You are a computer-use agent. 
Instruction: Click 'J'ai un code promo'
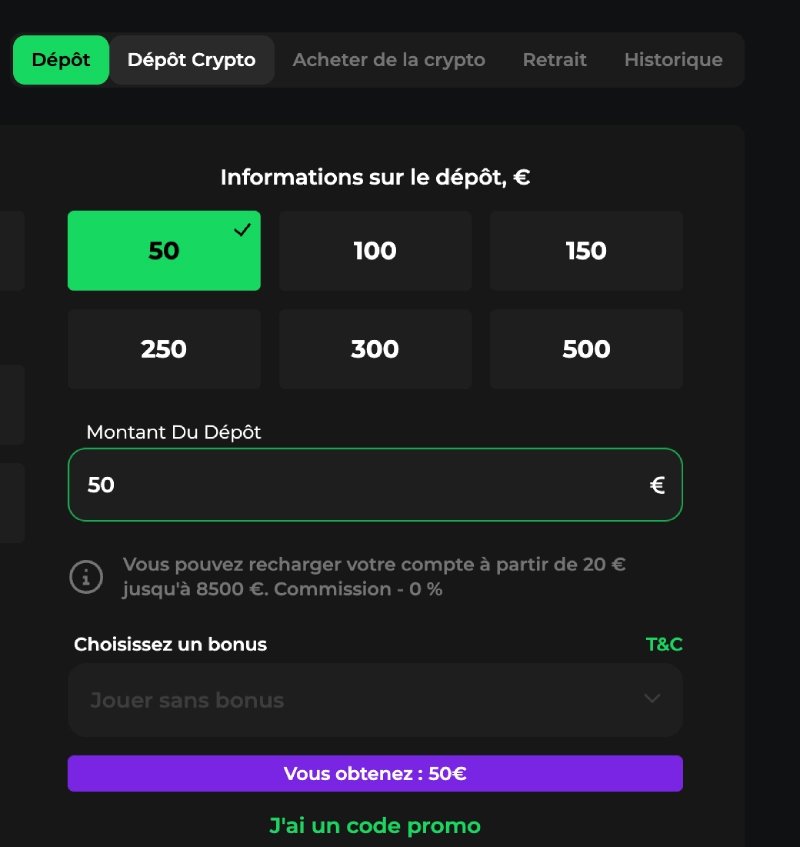(375, 827)
